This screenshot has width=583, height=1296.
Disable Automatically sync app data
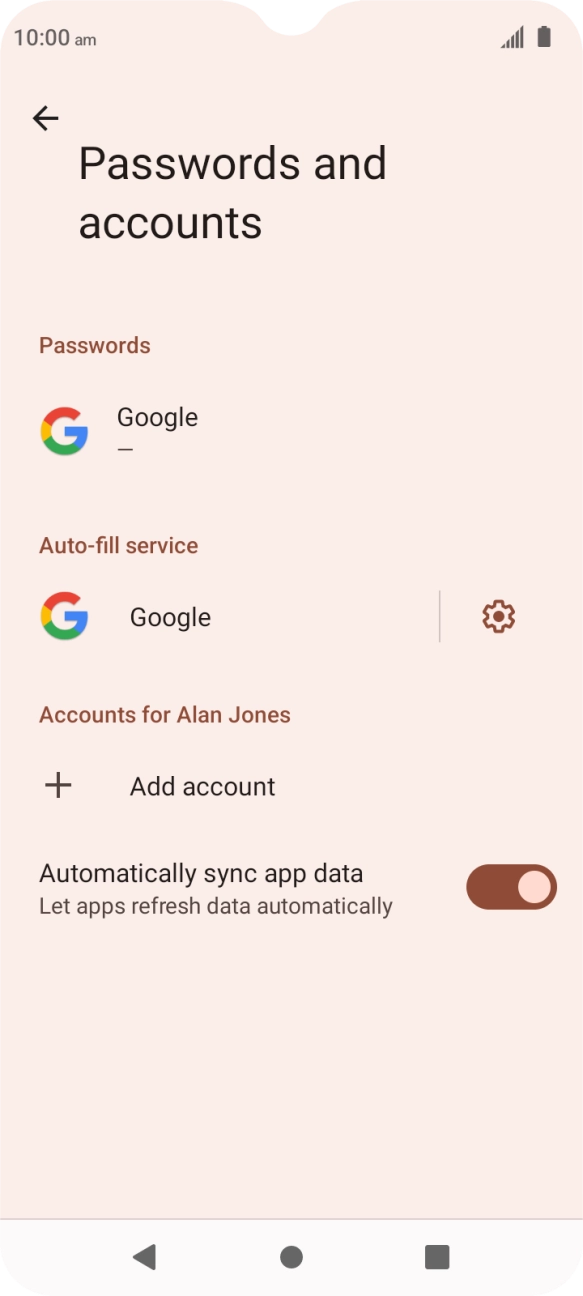tap(511, 887)
